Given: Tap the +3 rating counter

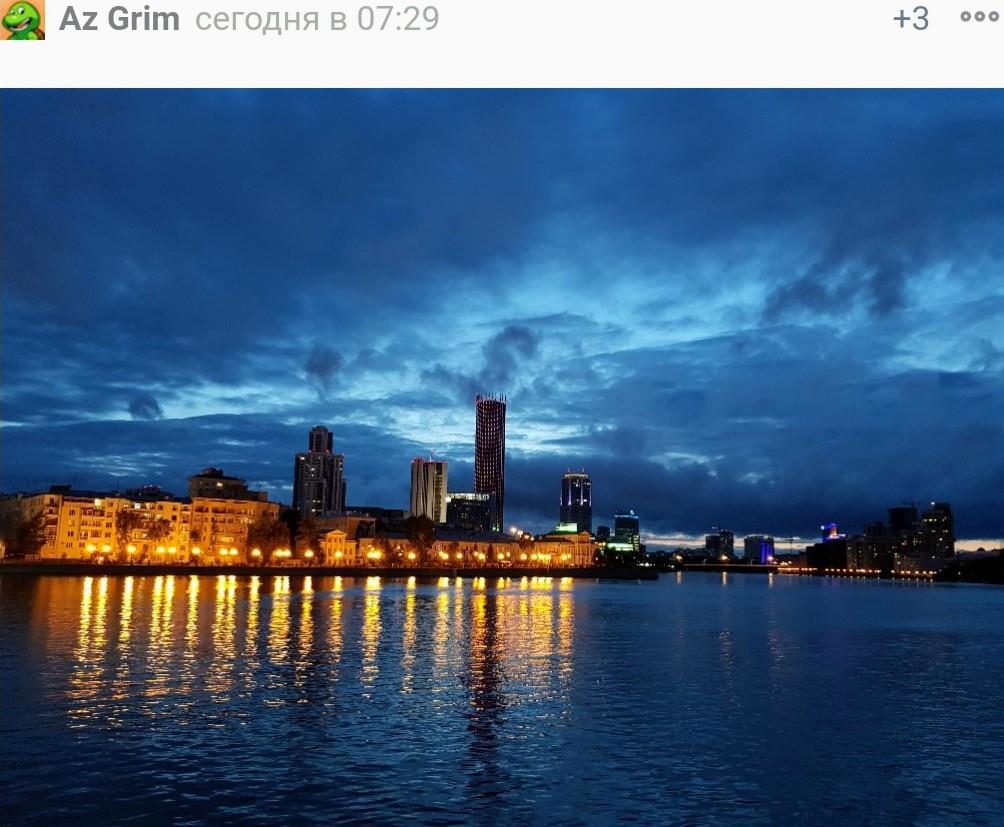Looking at the screenshot, I should 910,19.
